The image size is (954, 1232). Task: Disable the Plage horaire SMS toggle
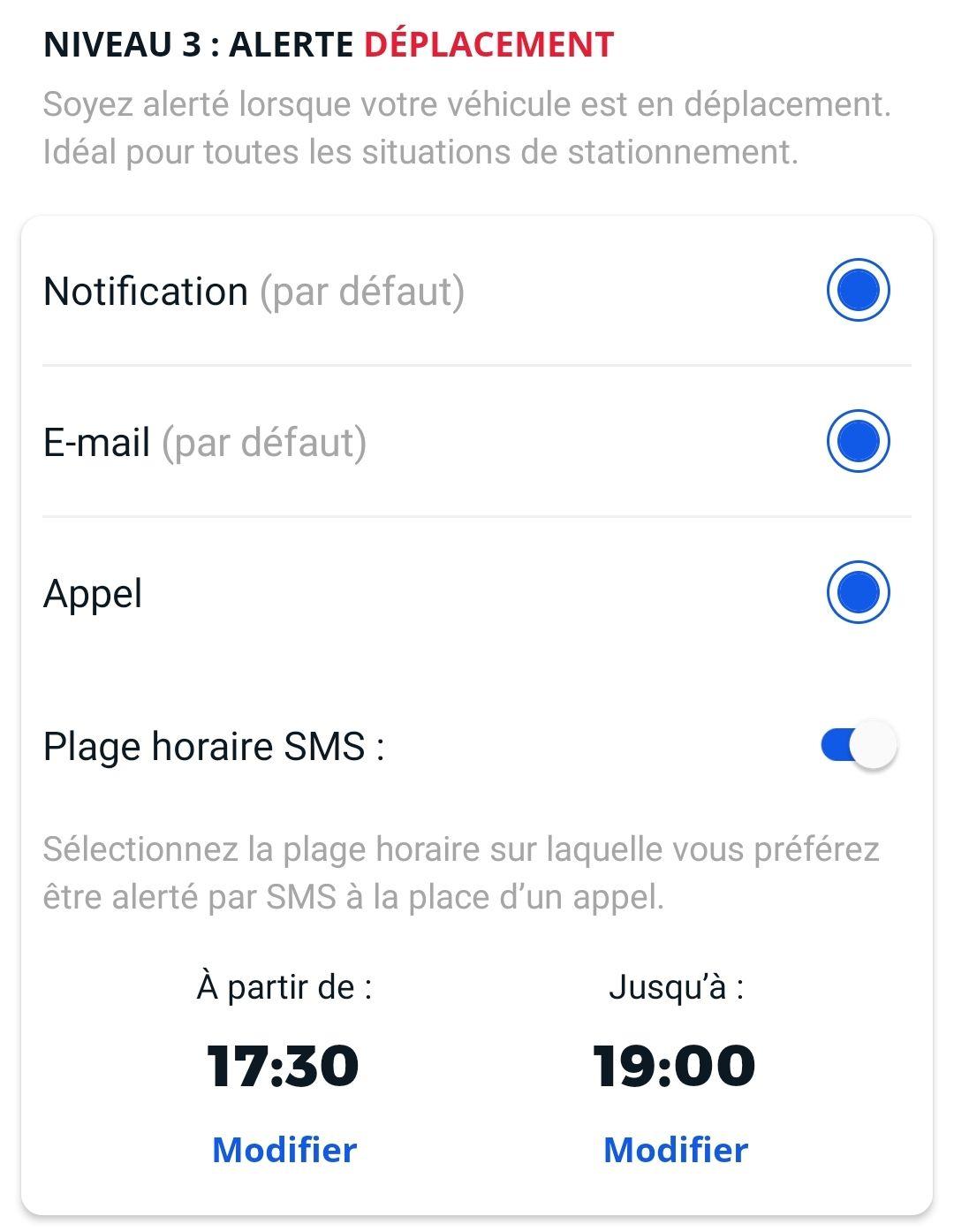click(x=858, y=746)
